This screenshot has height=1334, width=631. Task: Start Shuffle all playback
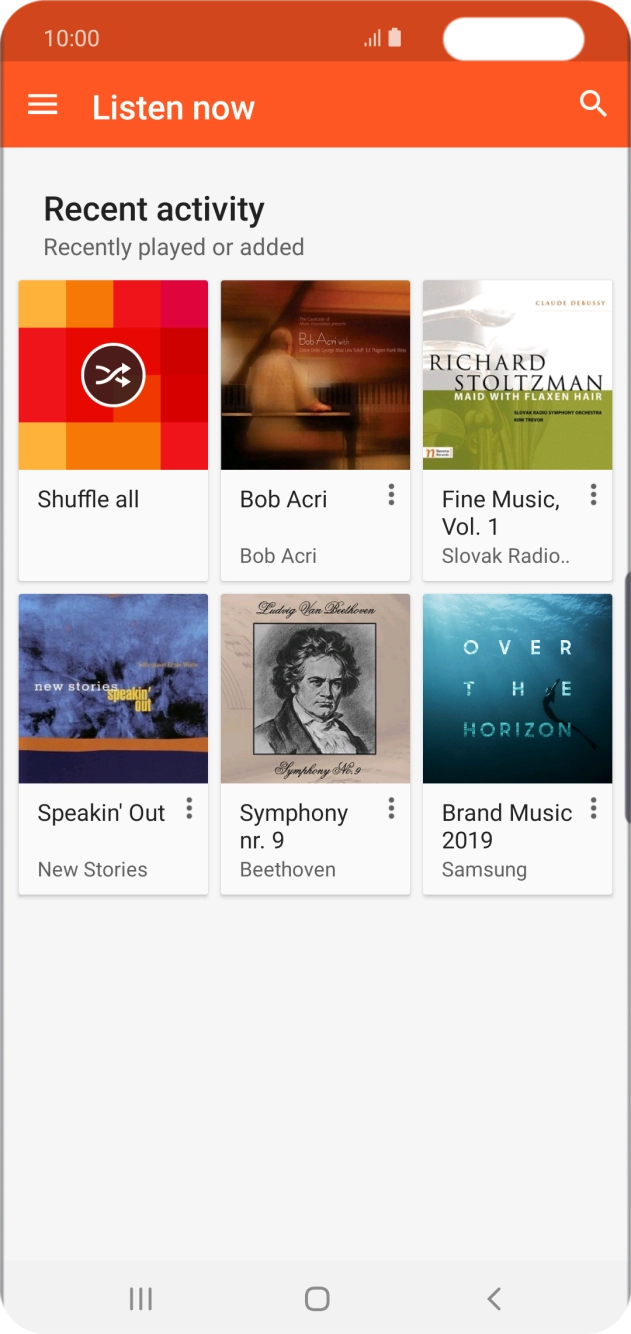coord(113,376)
